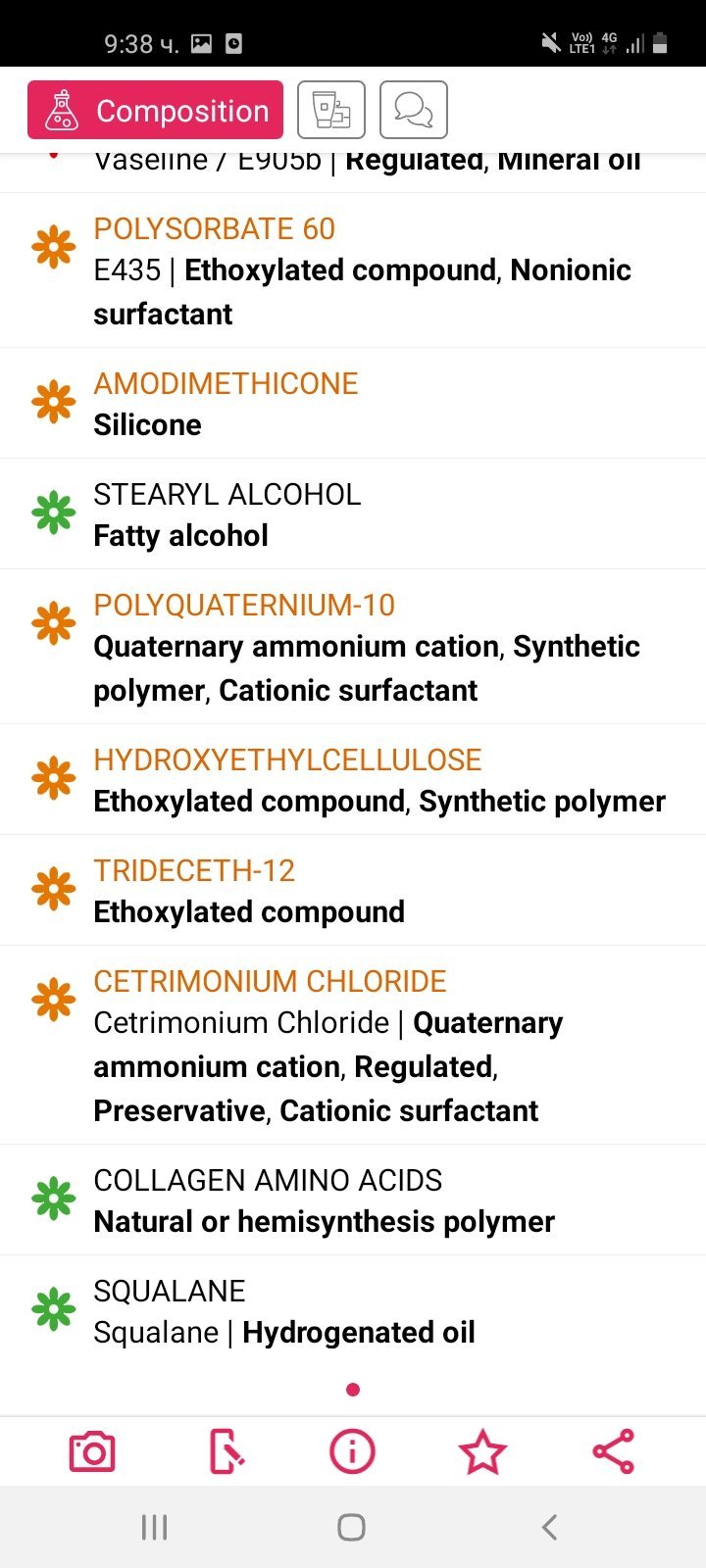This screenshot has width=706, height=1568.
Task: Go back using system back button
Action: coord(550,1527)
